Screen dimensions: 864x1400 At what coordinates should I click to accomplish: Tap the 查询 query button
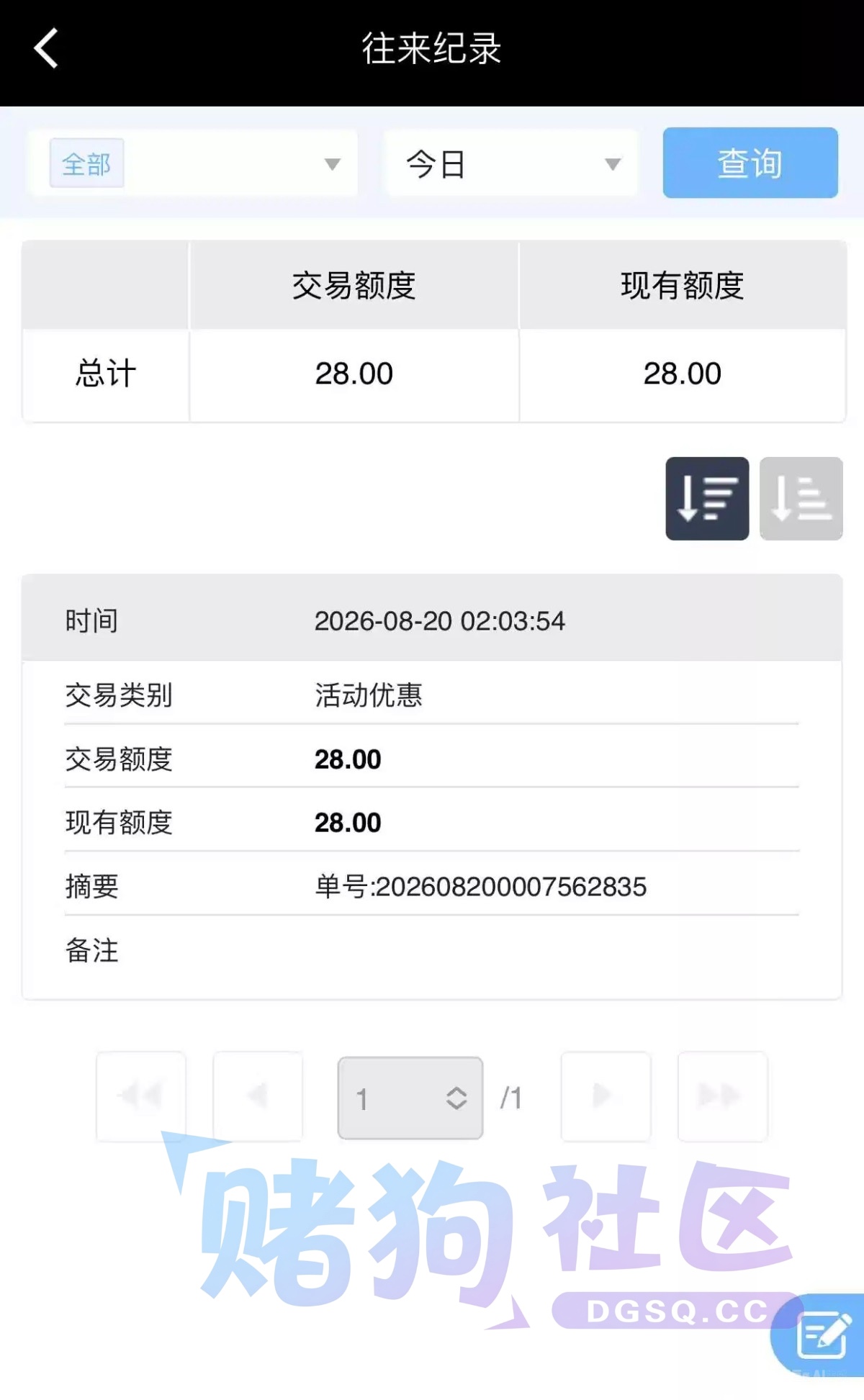coord(750,163)
